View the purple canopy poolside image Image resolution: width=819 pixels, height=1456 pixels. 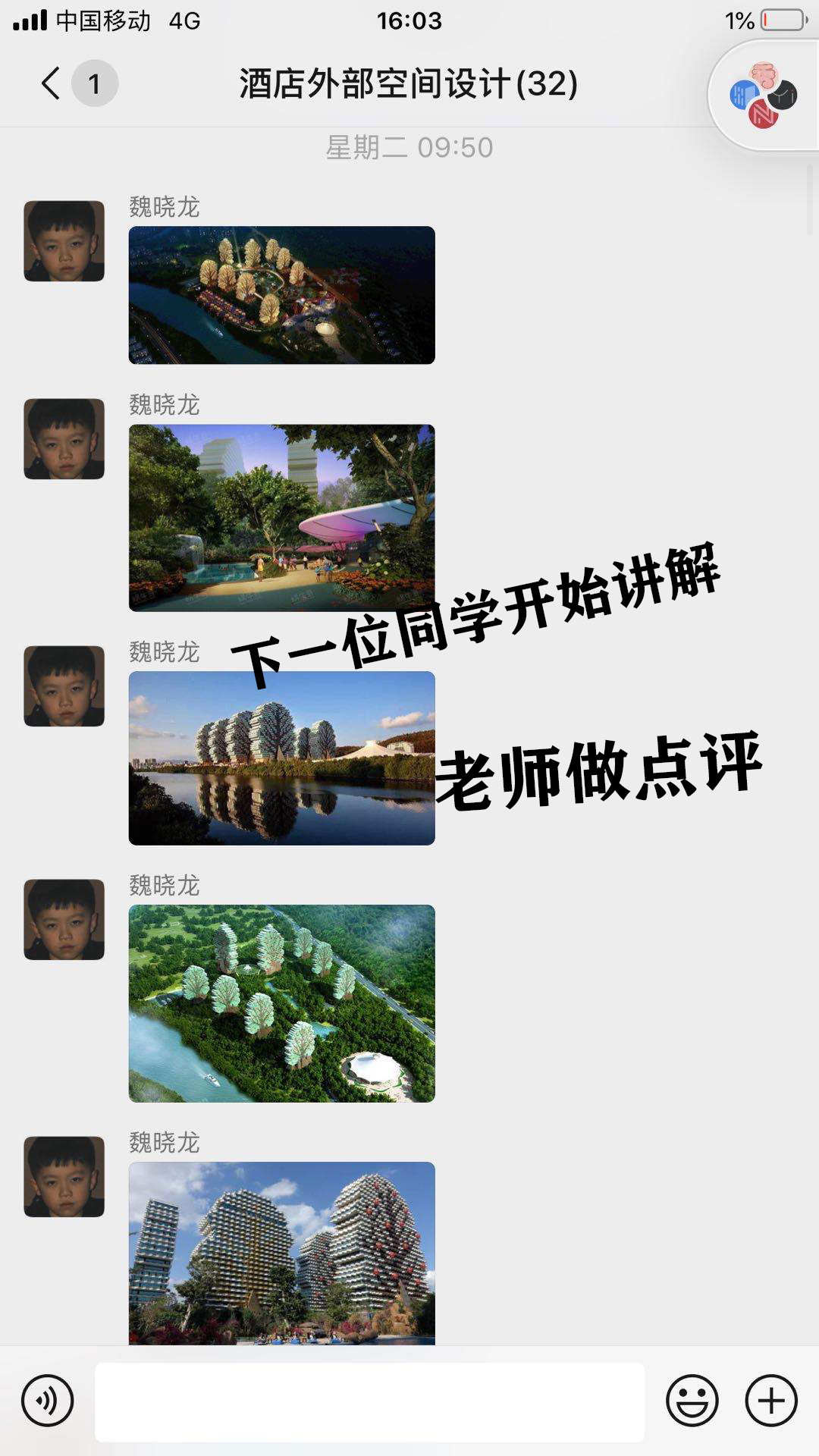click(x=281, y=518)
